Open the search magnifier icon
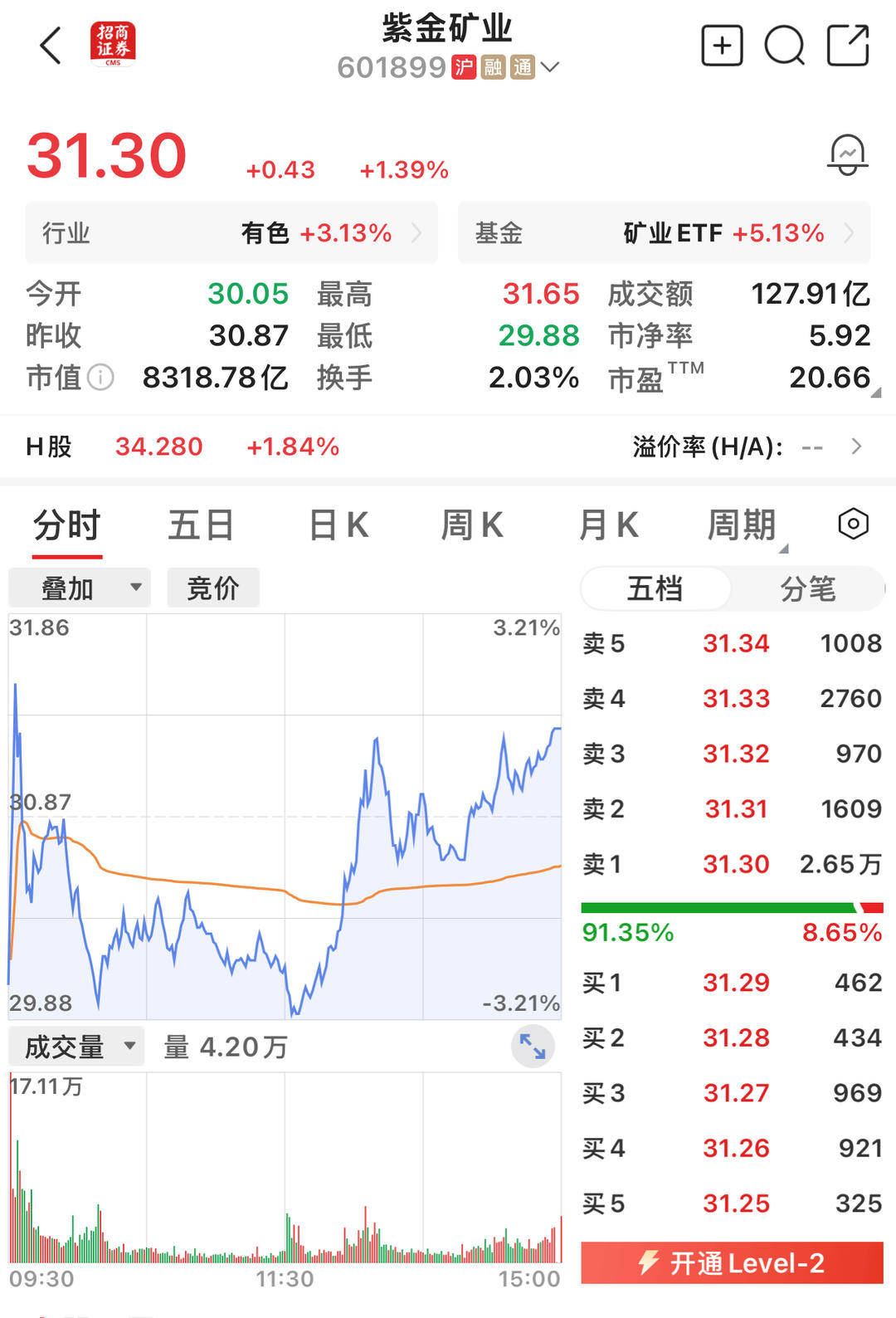The width and height of the screenshot is (896, 1318). 784,45
